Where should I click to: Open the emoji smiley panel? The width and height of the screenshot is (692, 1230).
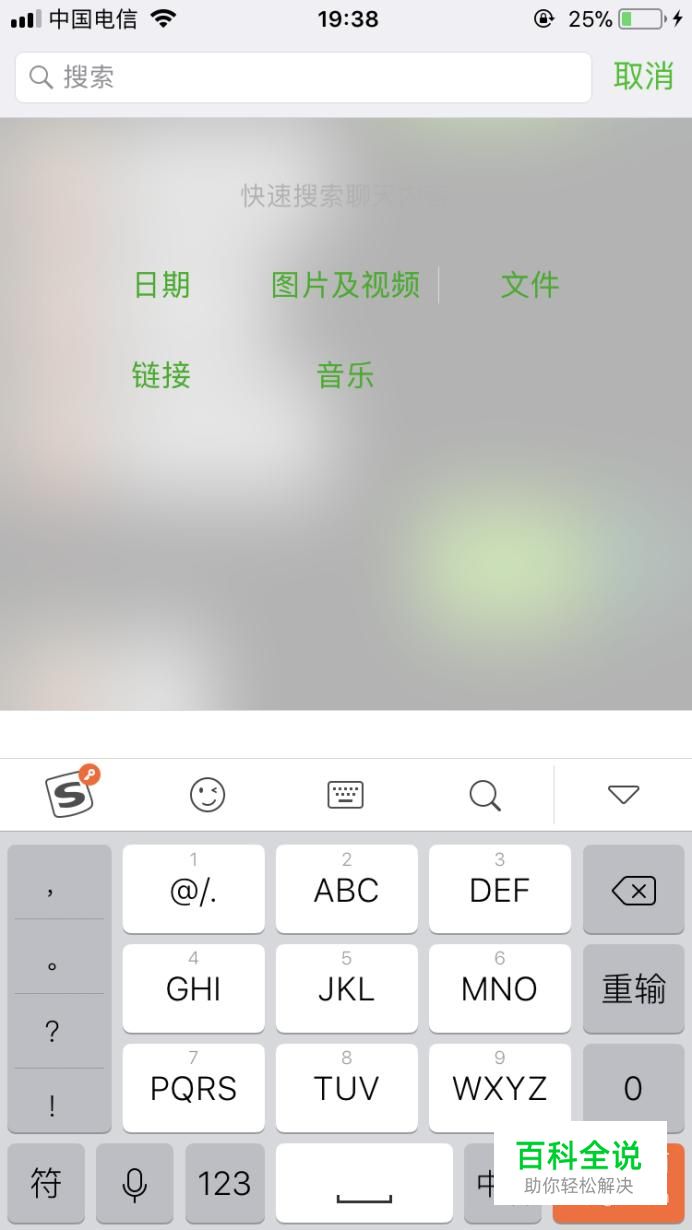pyautogui.click(x=207, y=795)
